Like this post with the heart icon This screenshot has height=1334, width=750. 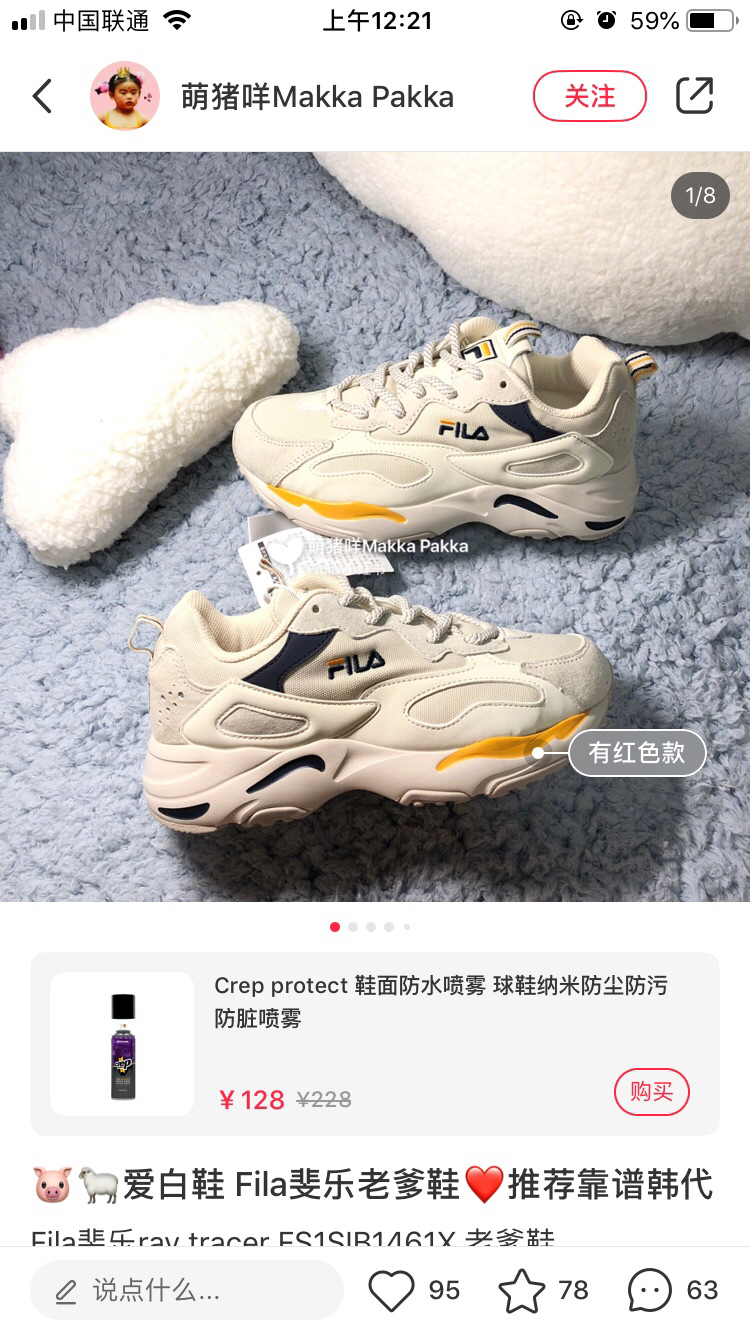pos(391,1290)
